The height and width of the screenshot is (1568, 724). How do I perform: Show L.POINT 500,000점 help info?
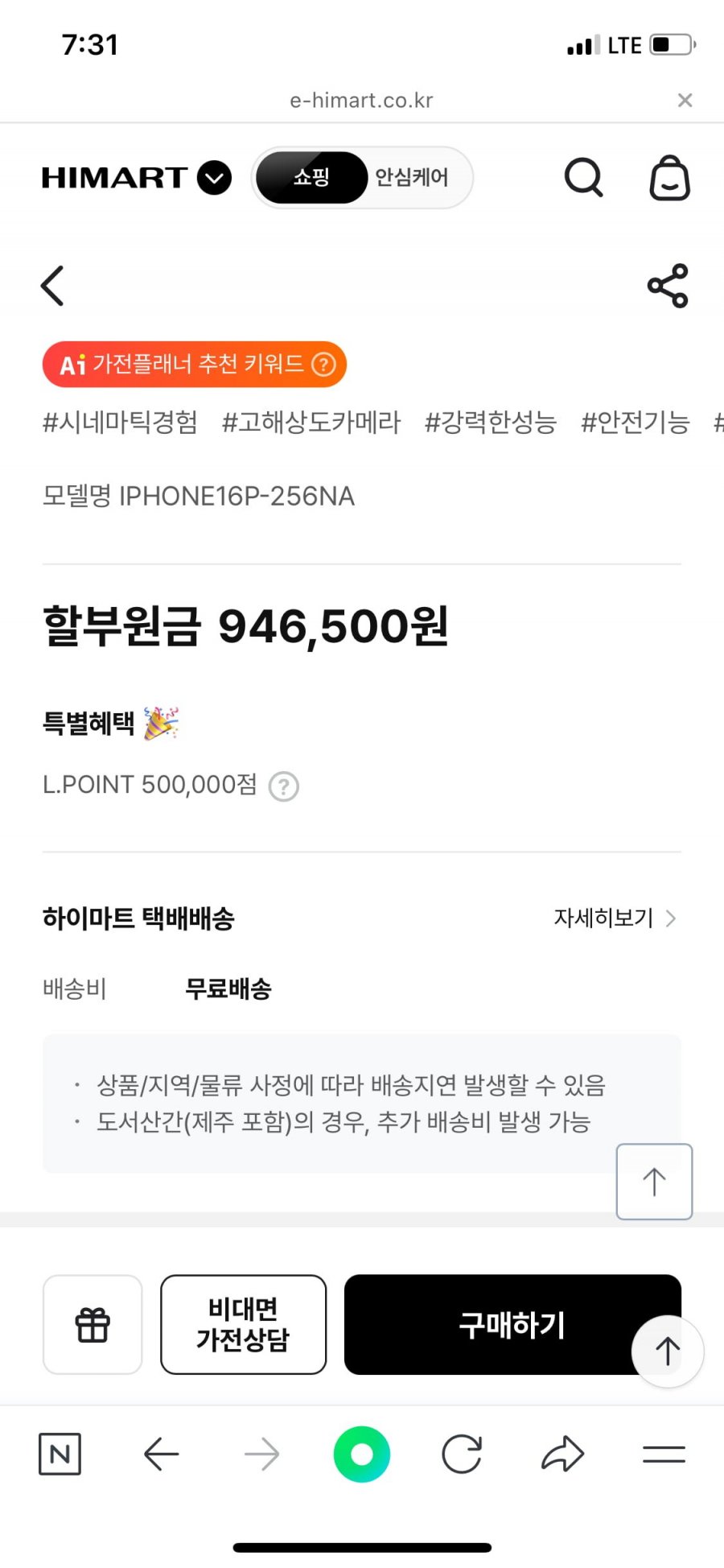click(283, 786)
